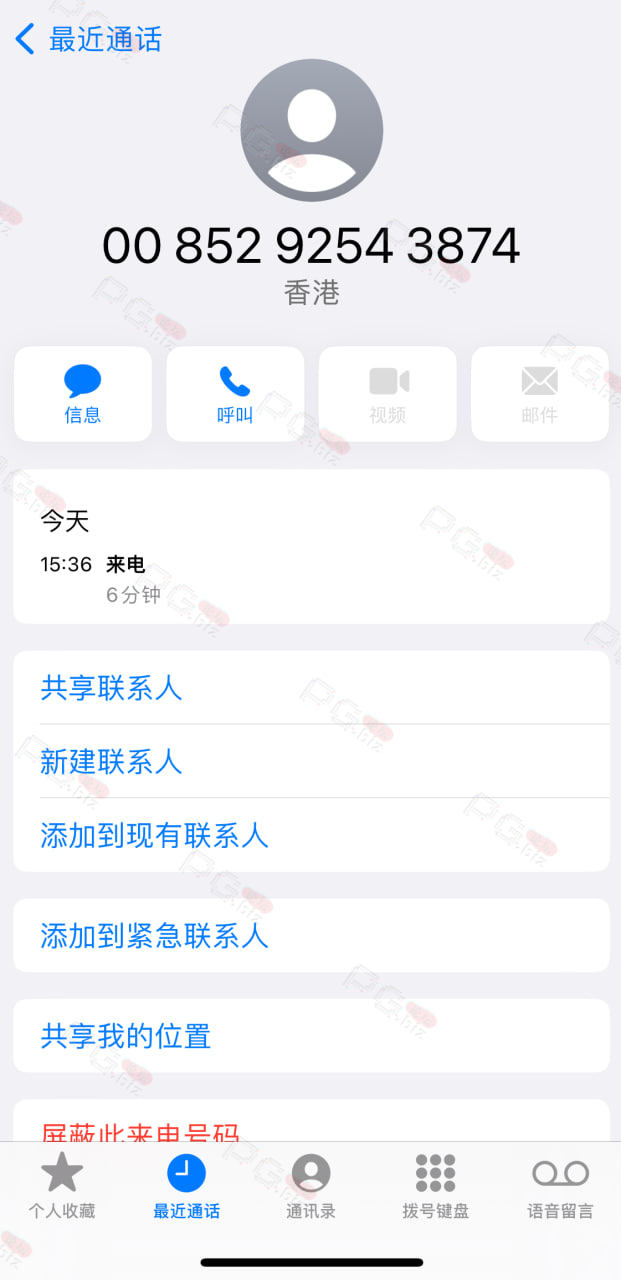Switch to 个人收藏 tab
Viewport: 621px width, 1280px height.
tap(62, 1186)
